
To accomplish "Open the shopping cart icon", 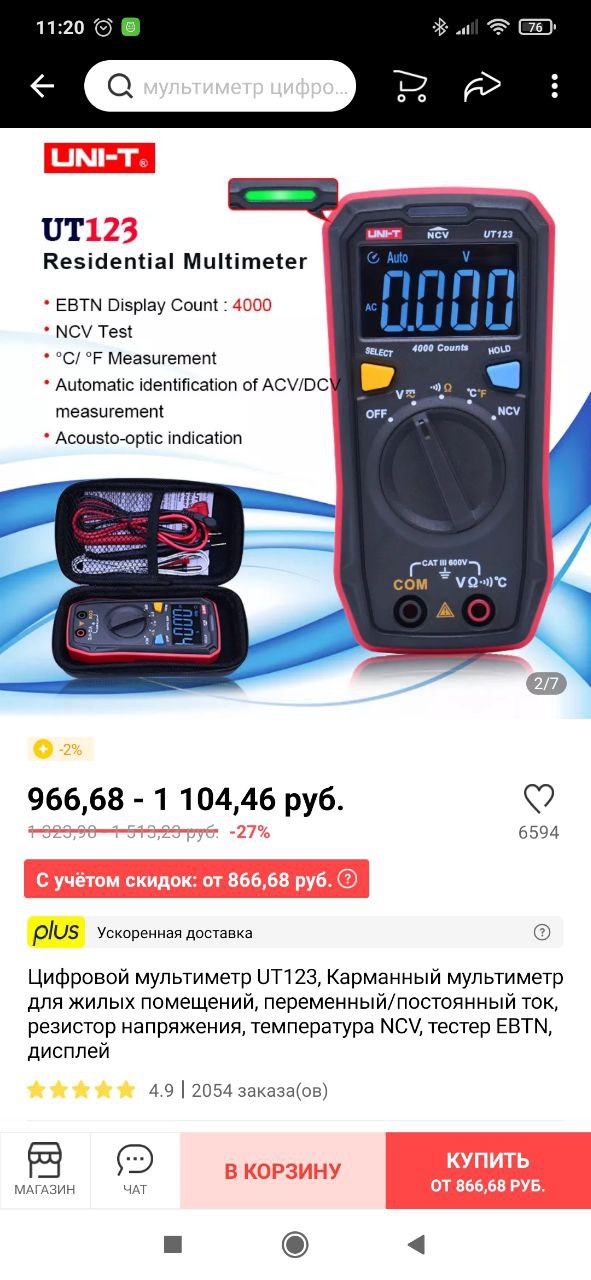I will click(x=410, y=86).
